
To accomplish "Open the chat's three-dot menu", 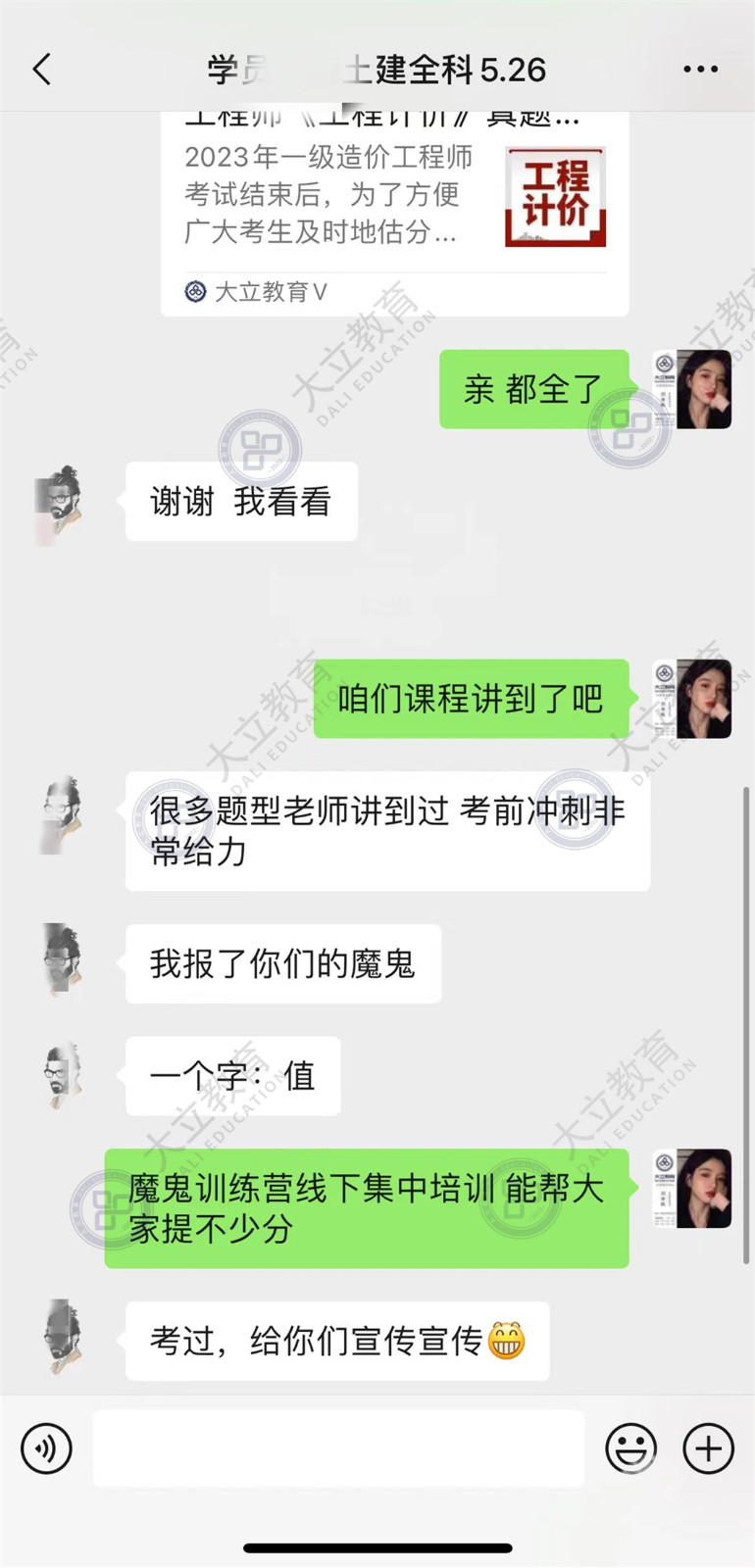I will [x=700, y=70].
